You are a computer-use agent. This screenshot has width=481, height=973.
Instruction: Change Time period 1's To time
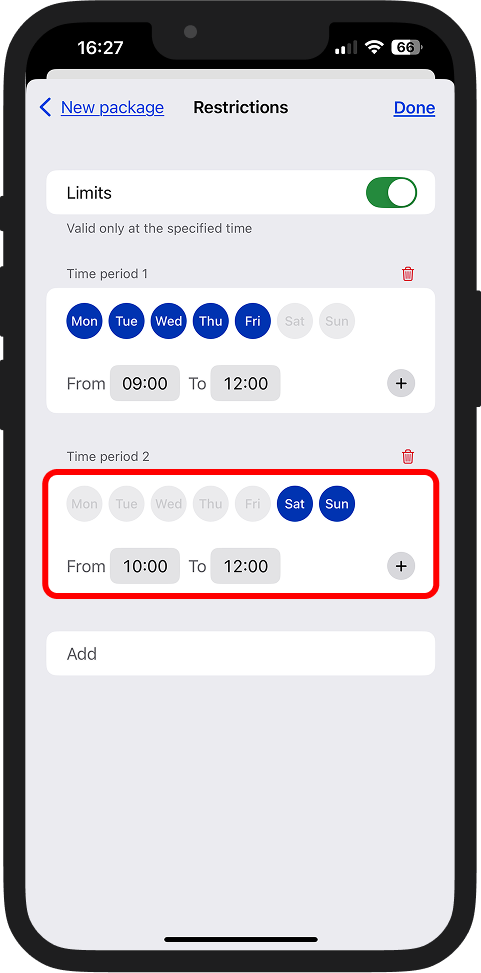(x=245, y=383)
